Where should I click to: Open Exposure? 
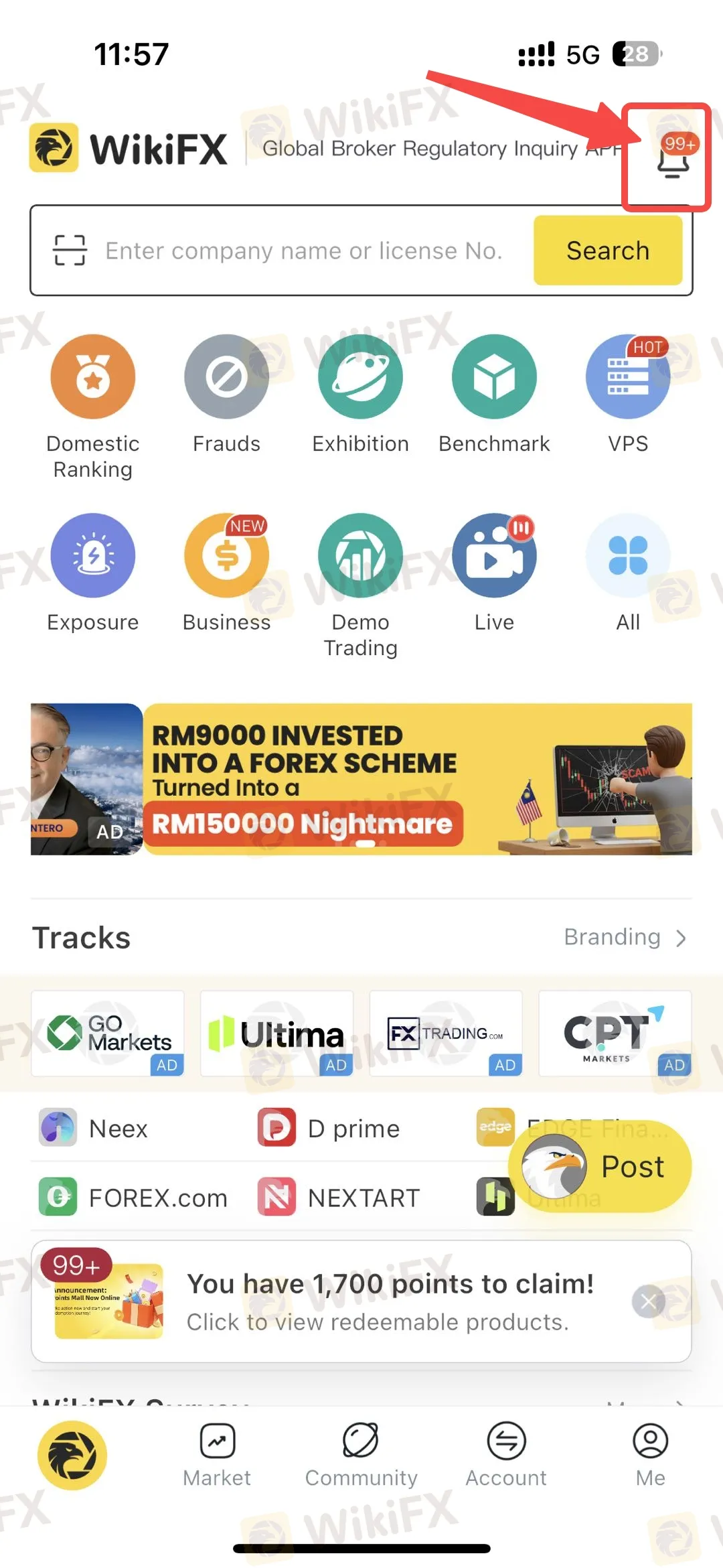coord(93,556)
